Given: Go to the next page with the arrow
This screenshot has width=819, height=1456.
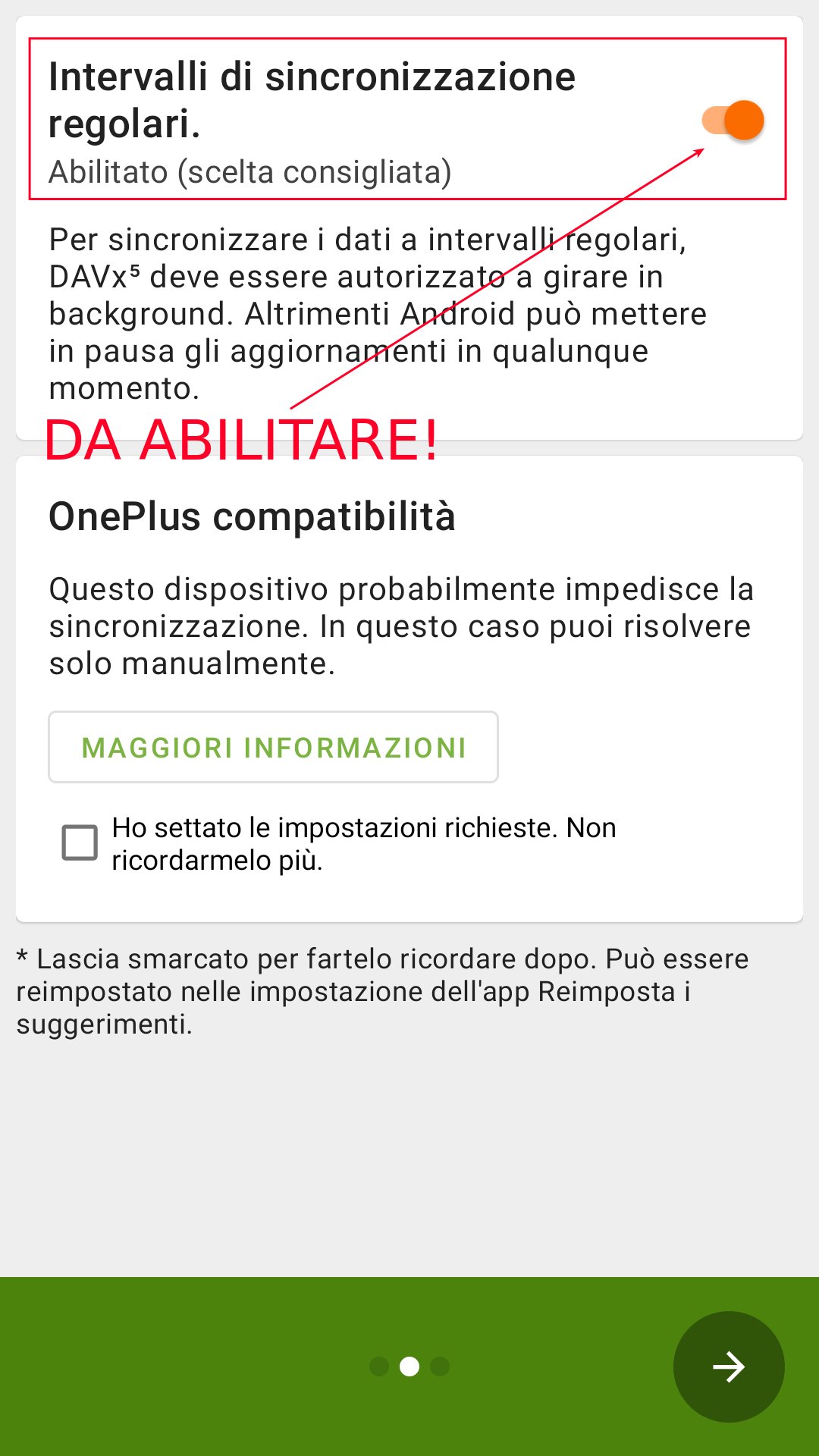Looking at the screenshot, I should coord(729,1367).
